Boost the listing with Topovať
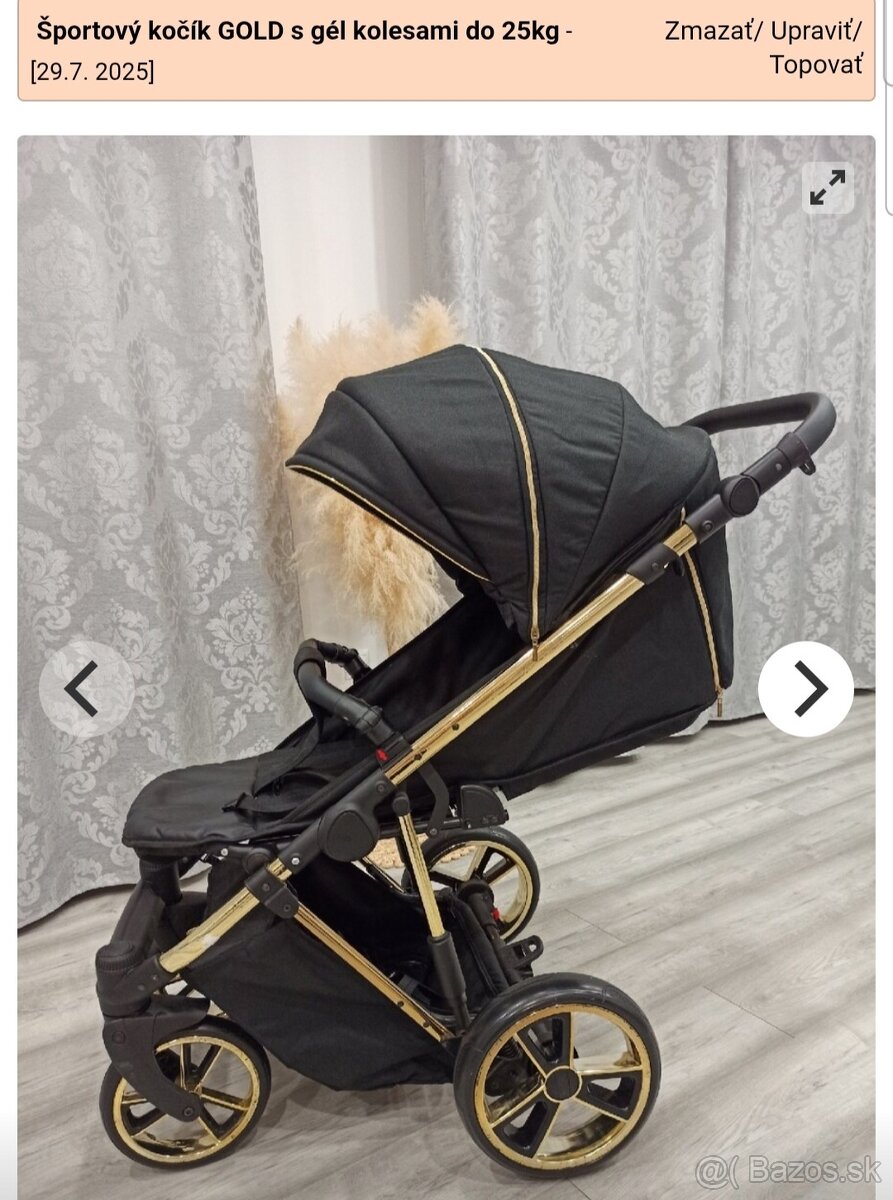This screenshot has width=893, height=1200. [815, 66]
